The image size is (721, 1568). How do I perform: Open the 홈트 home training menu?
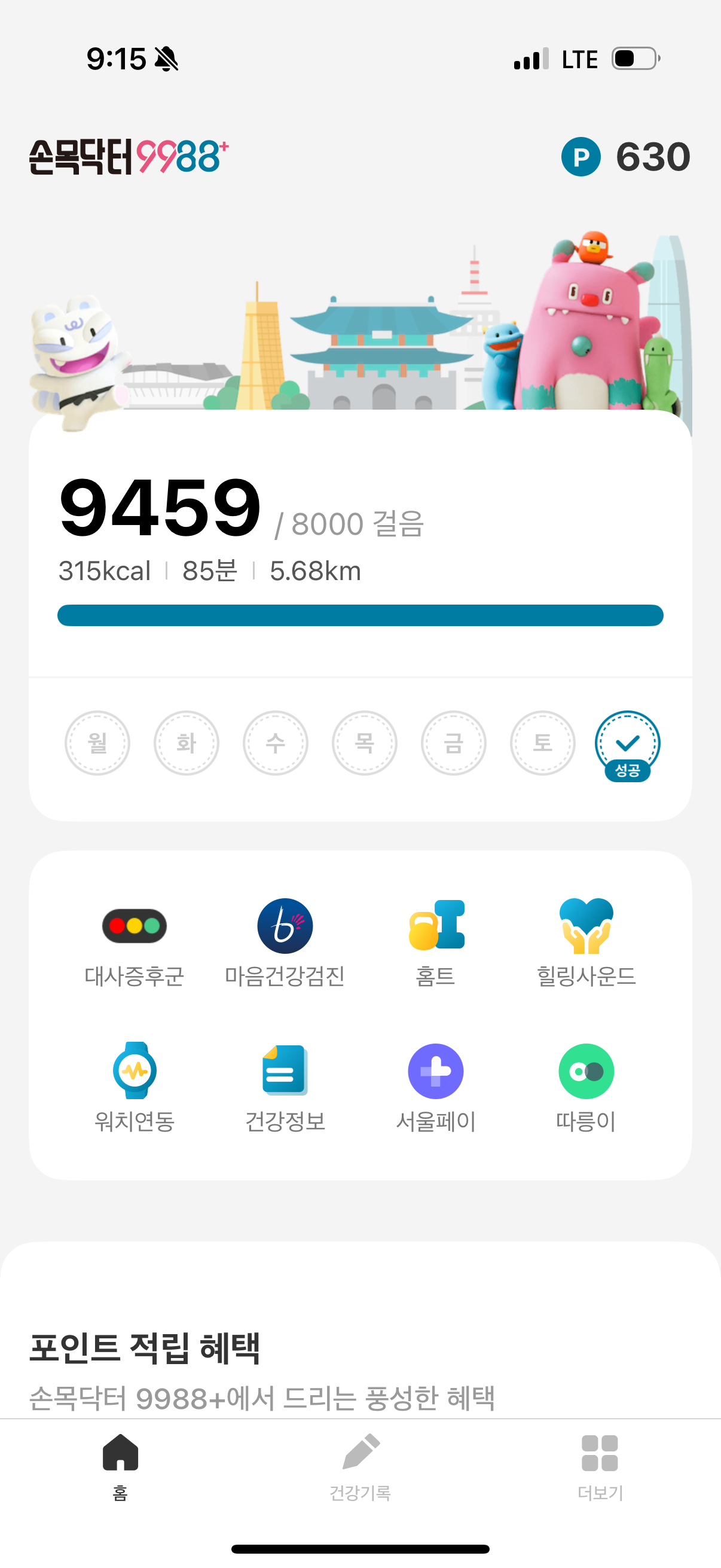(x=436, y=942)
